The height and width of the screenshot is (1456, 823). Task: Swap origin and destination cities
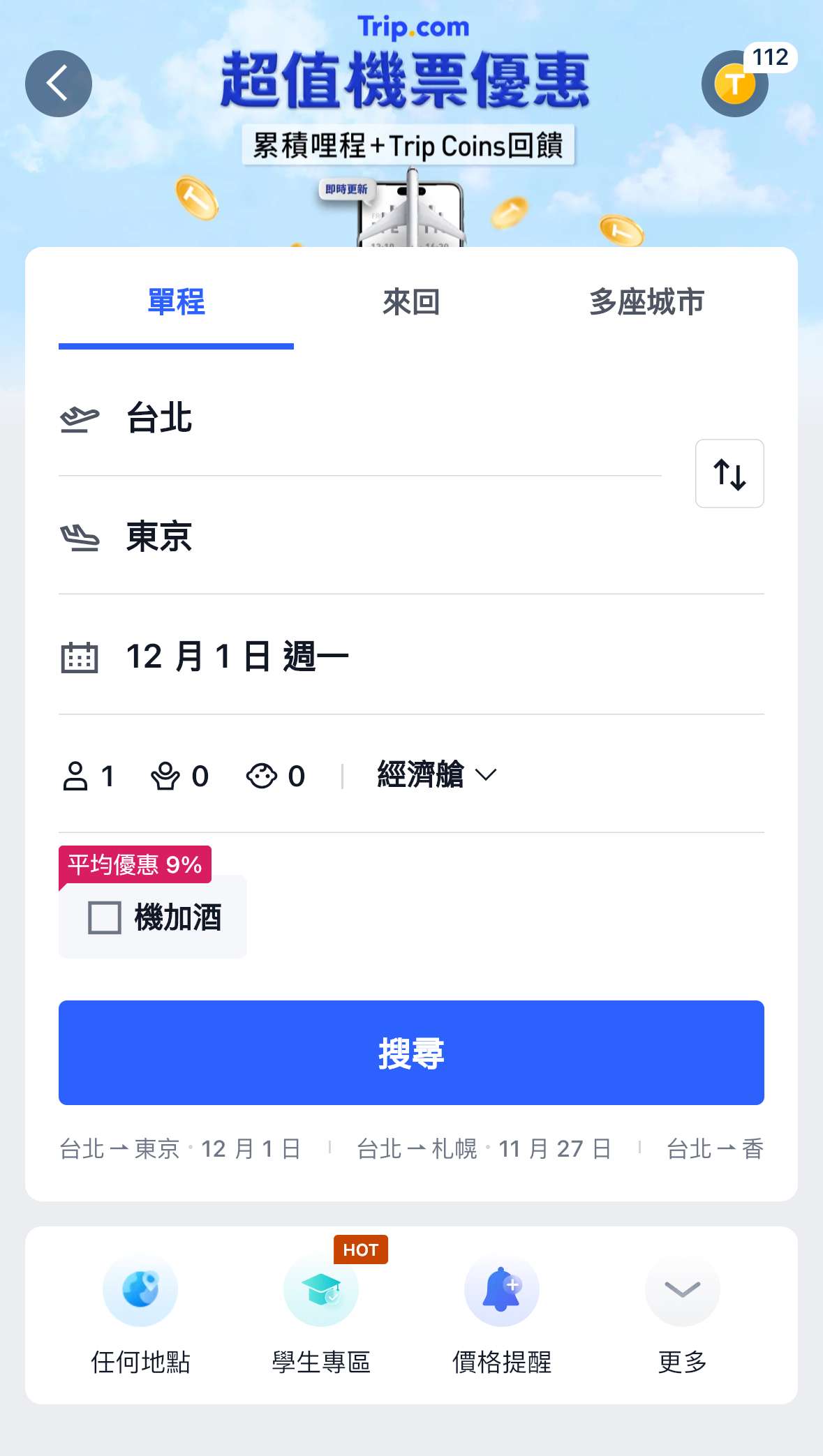point(729,473)
